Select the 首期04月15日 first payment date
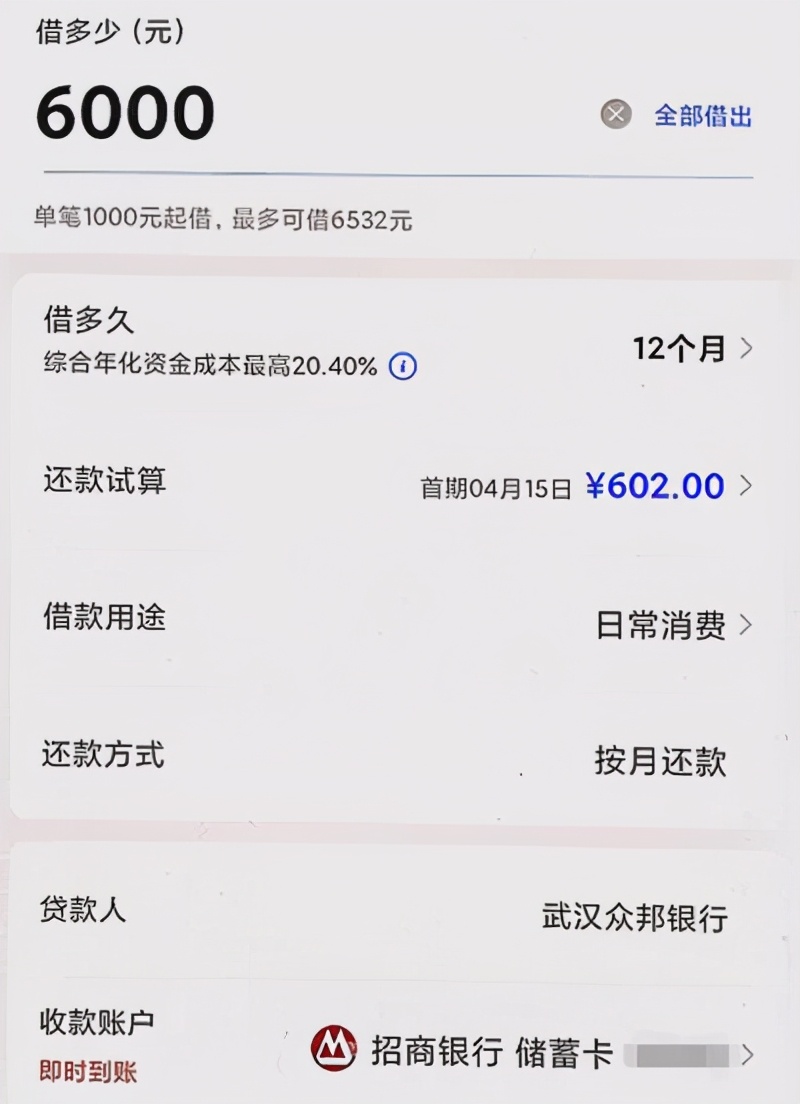This screenshot has height=1104, width=800. (498, 486)
